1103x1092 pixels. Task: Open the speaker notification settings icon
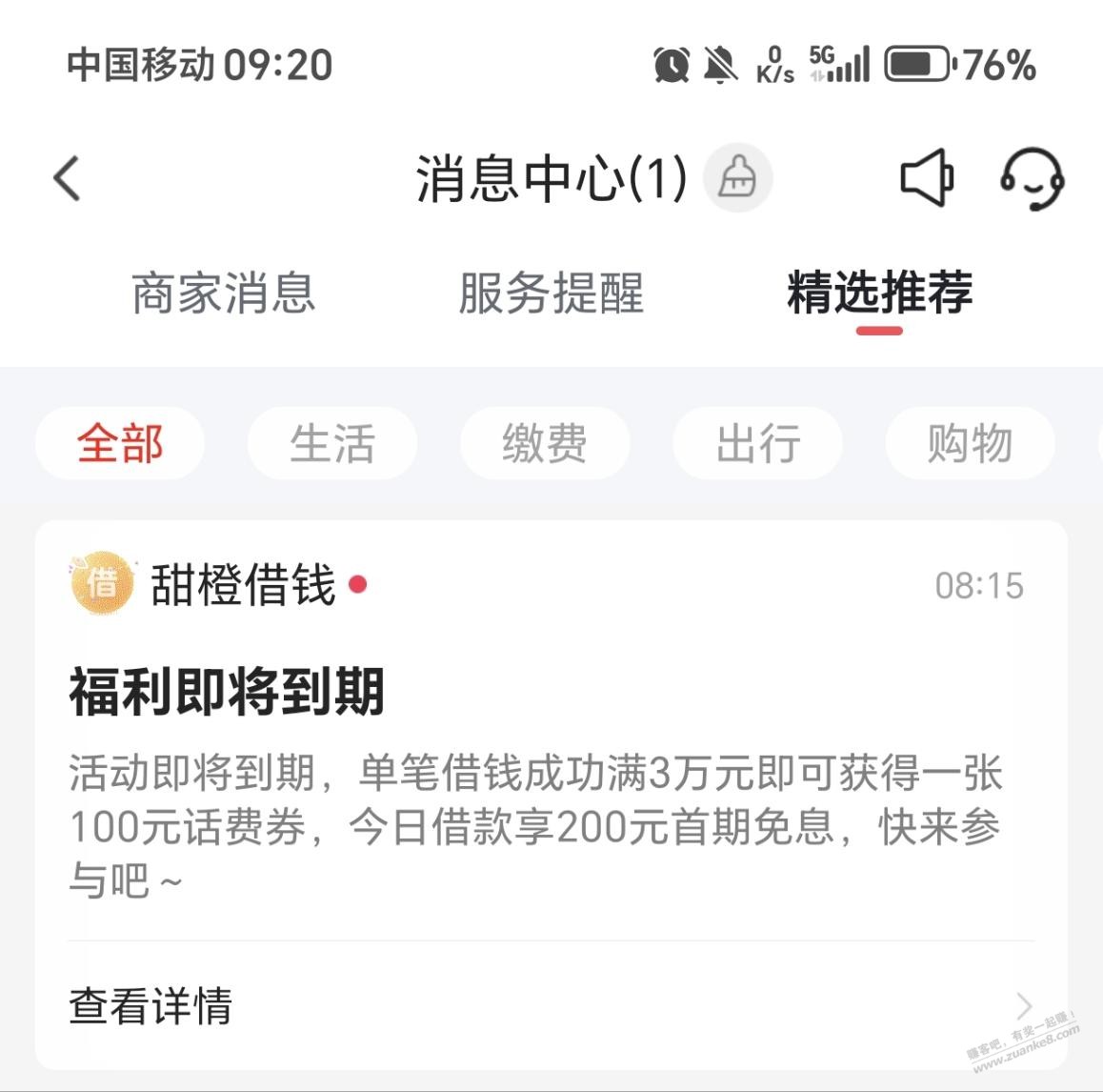(926, 178)
